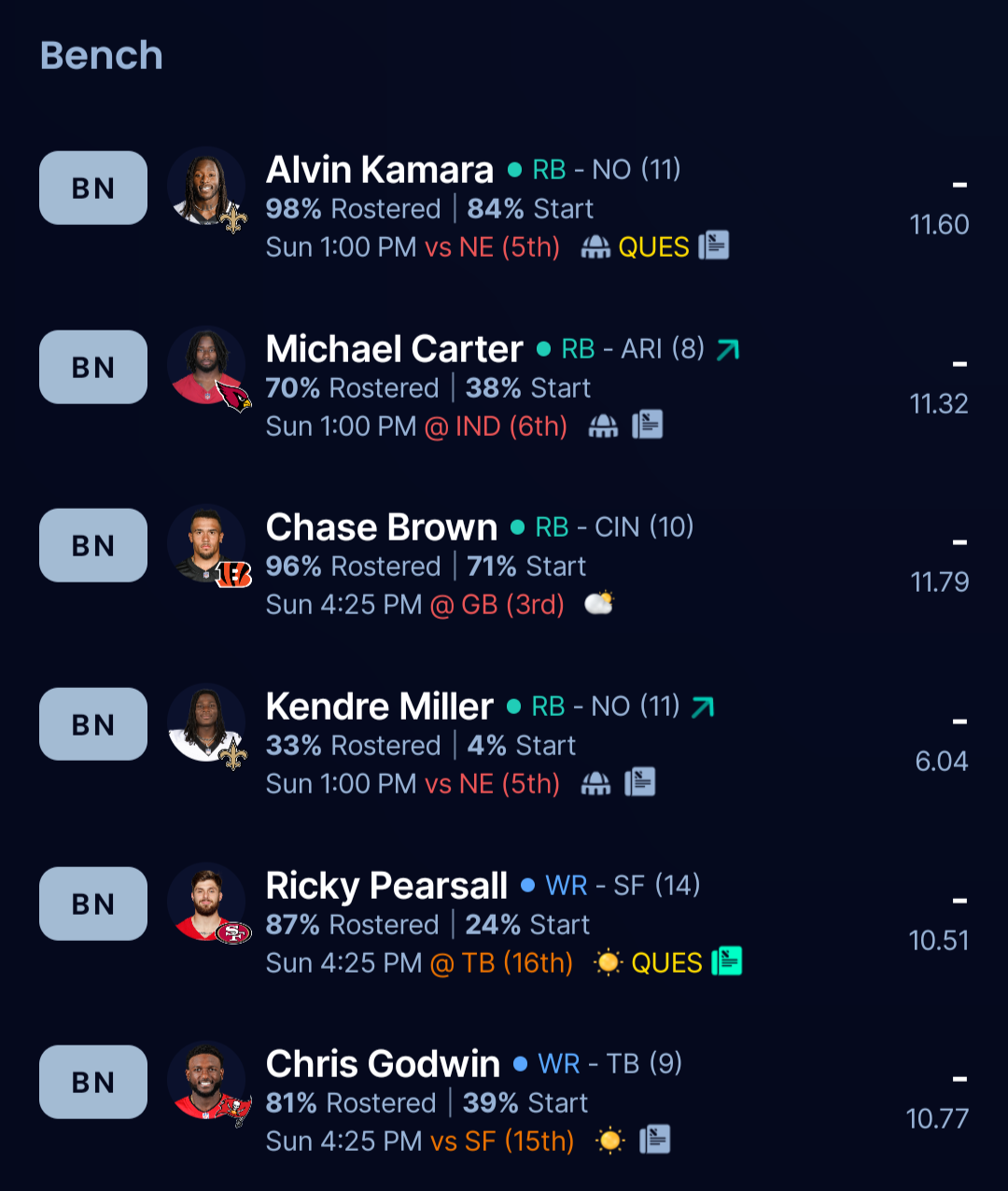Viewport: 1008px width, 1191px height.
Task: View the news note icon for Kendre Miller
Action: coord(640,782)
